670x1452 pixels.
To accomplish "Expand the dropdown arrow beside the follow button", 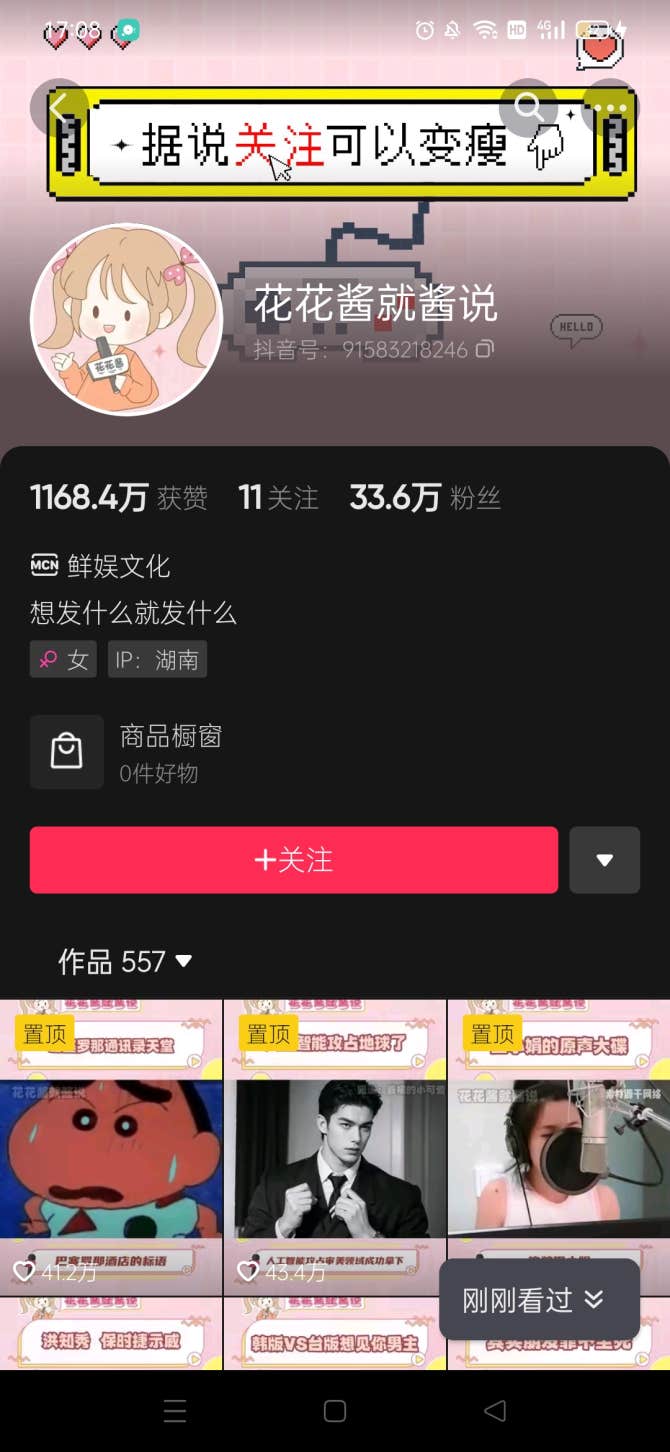I will coord(604,860).
